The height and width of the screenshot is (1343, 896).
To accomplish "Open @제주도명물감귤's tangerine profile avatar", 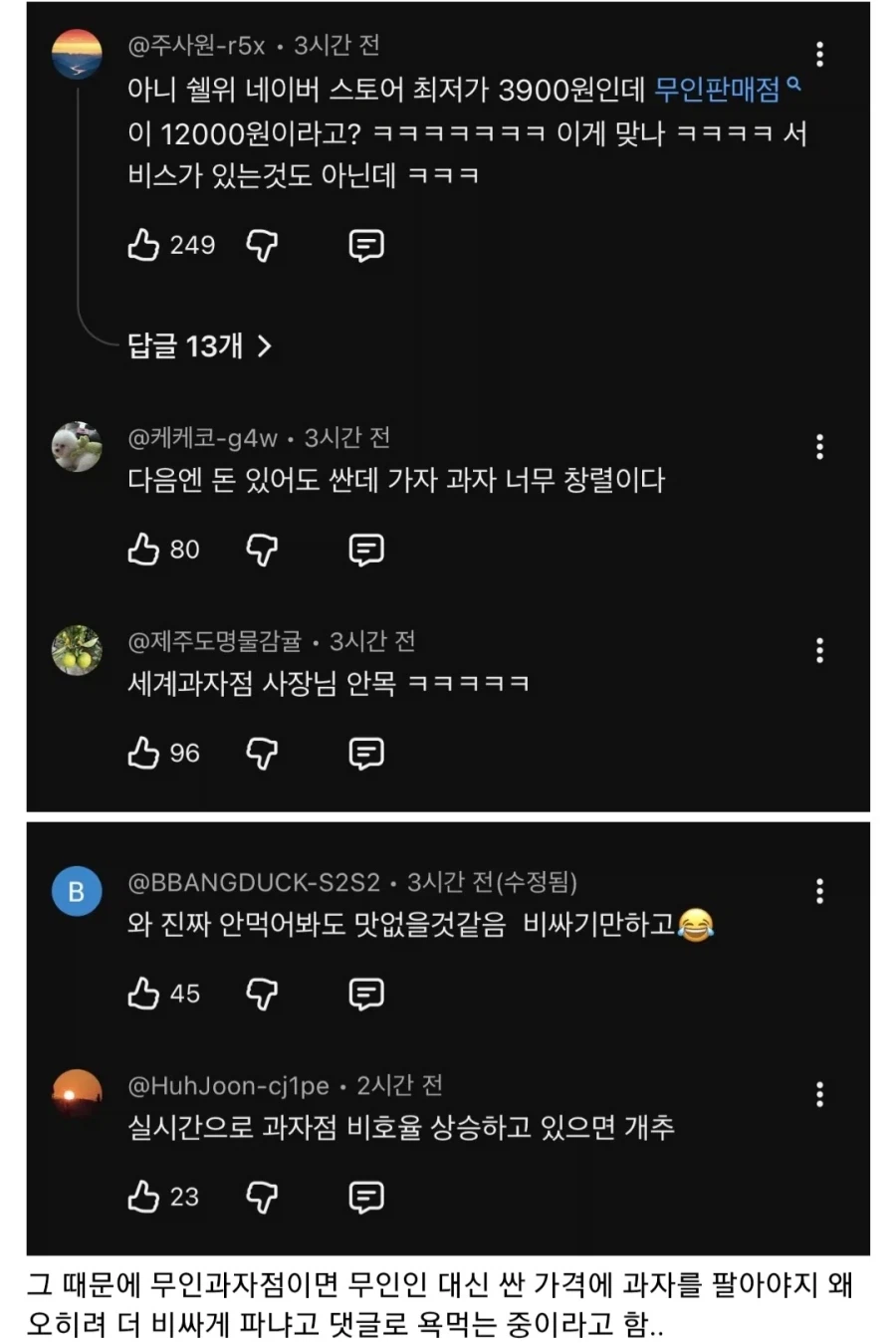I will coord(77,651).
